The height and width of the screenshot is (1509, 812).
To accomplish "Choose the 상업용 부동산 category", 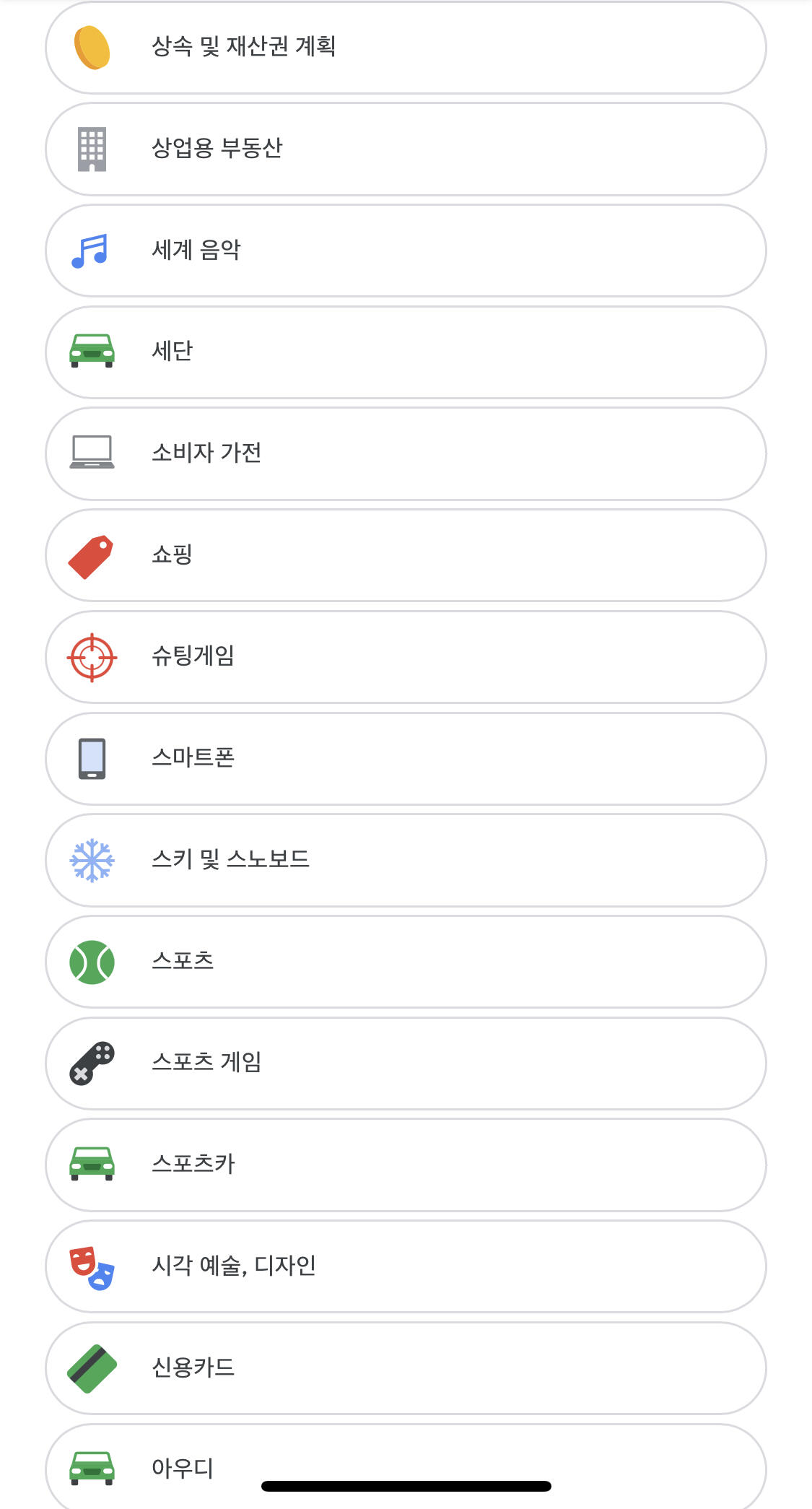I will pyautogui.click(x=405, y=149).
